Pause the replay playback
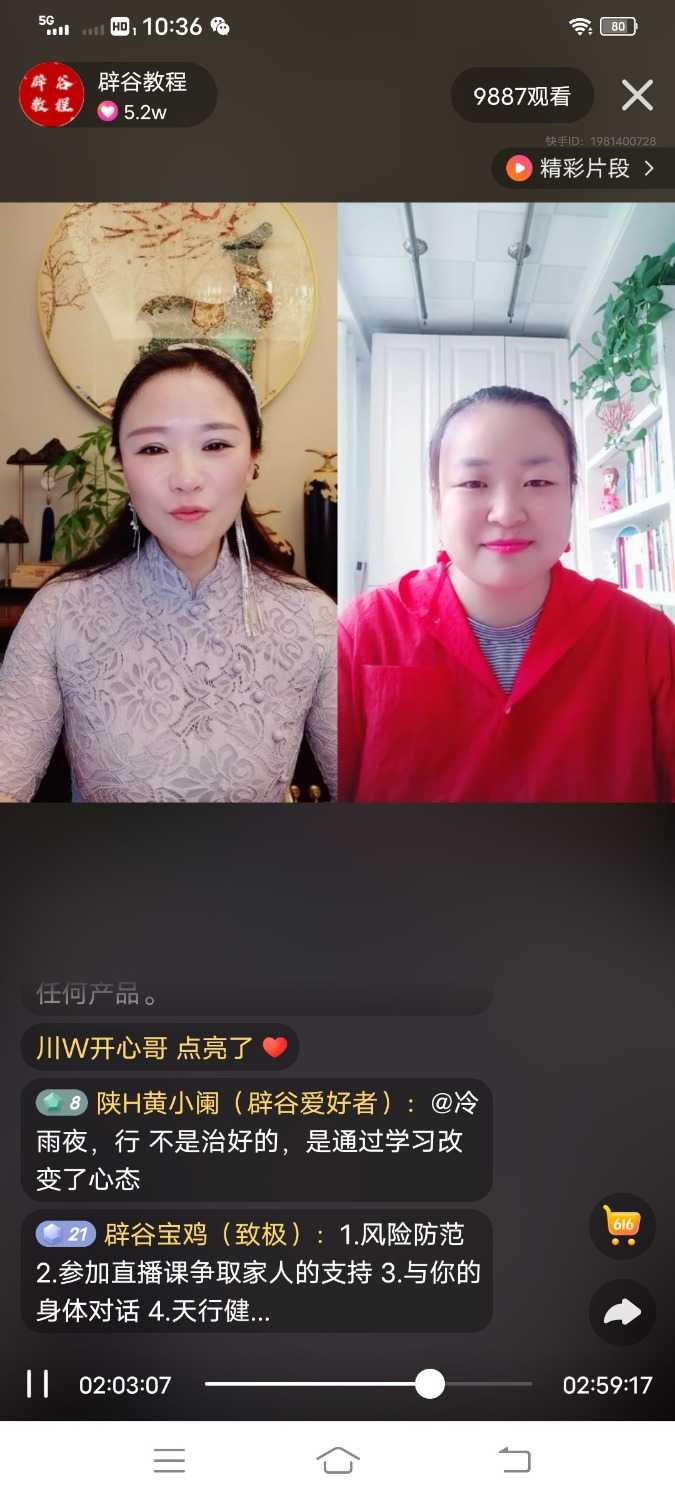The width and height of the screenshot is (675, 1500). (38, 1384)
